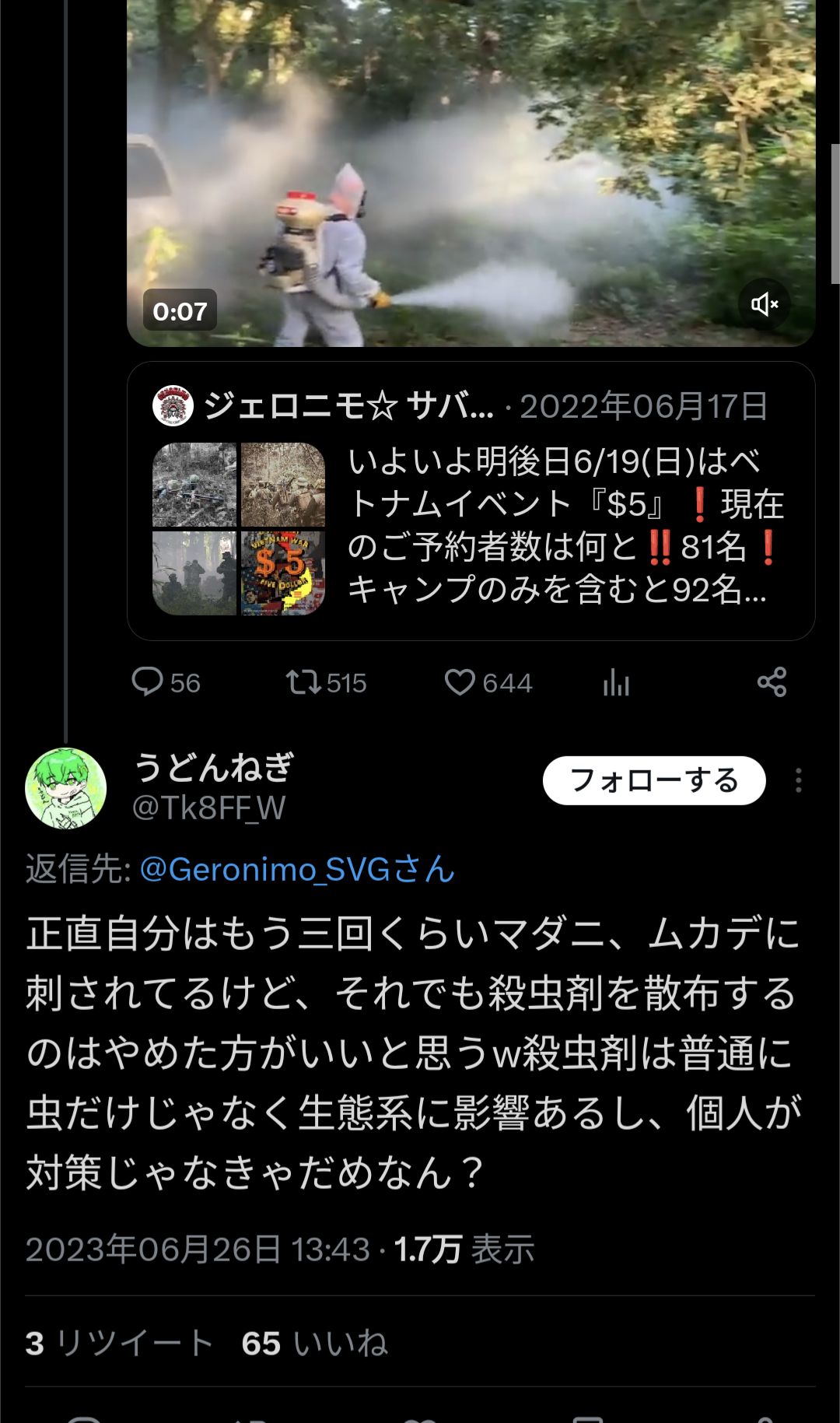Open replies on the tweet with 56 comments

[166, 682]
